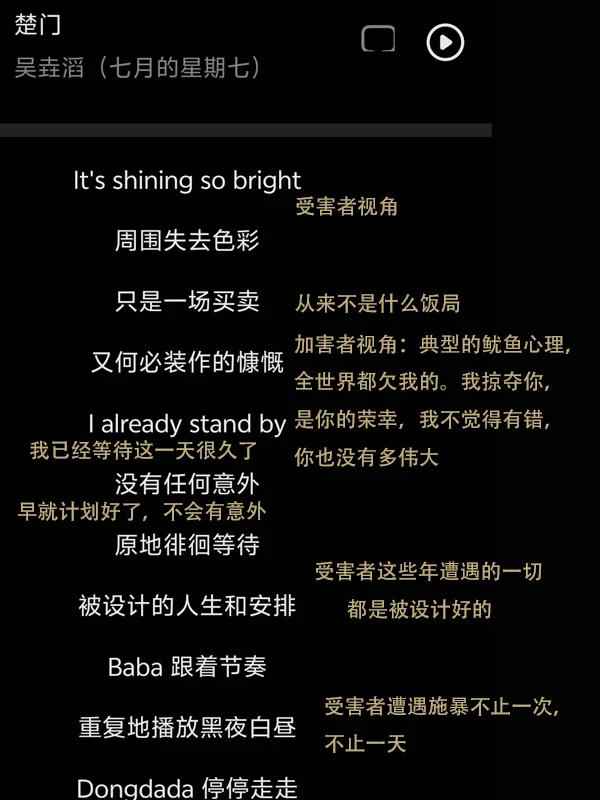This screenshot has height=800, width=600.
Task: Jump to lyric line 重复地播放黑夜白昼
Action: [x=187, y=727]
